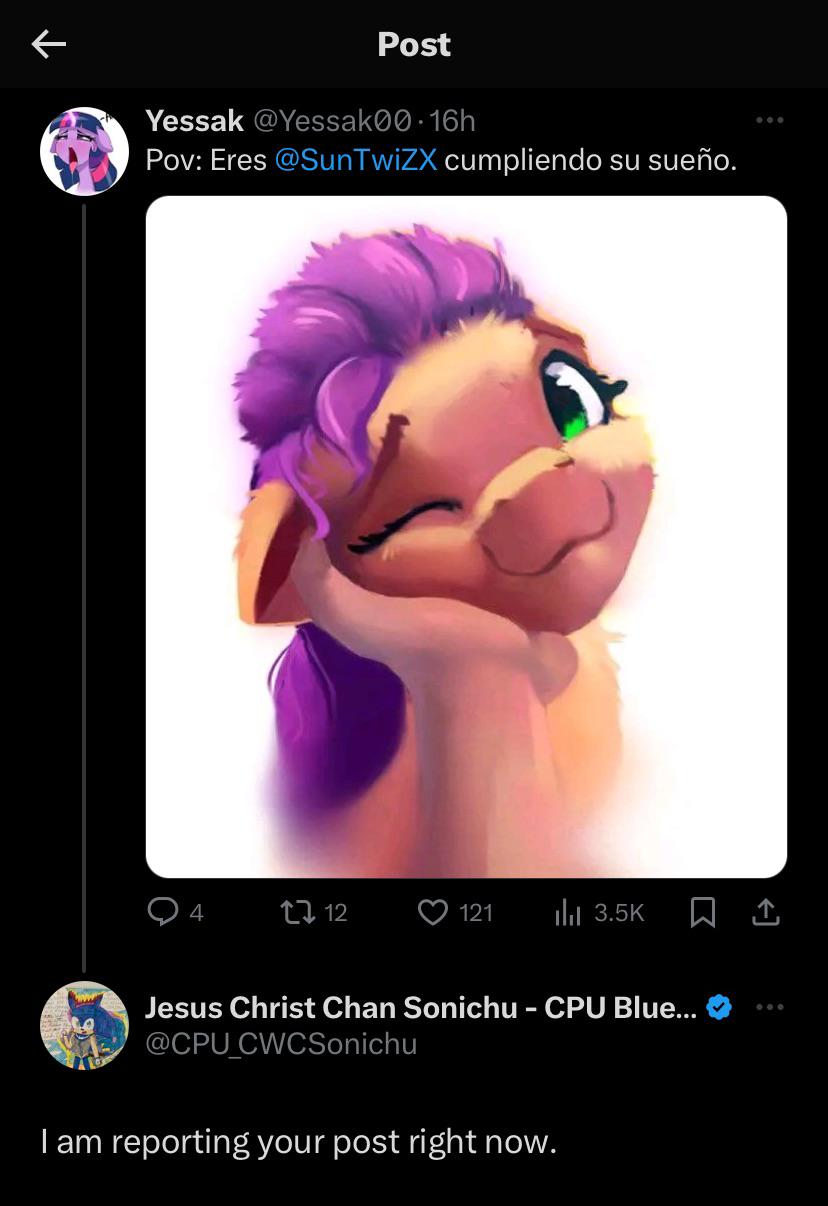
Task: Reply to Yessak's post
Action: (163, 912)
